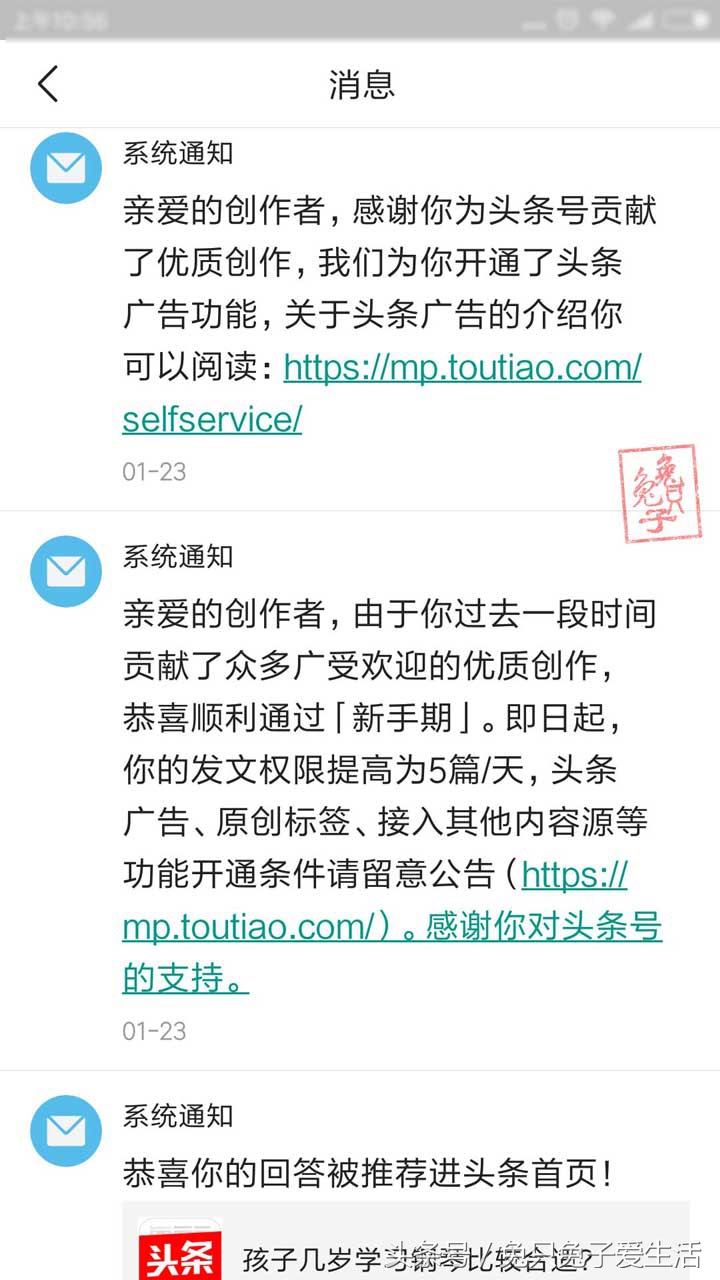Image resolution: width=720 pixels, height=1280 pixels.
Task: Tap the 消息 title in the header
Action: [x=358, y=85]
